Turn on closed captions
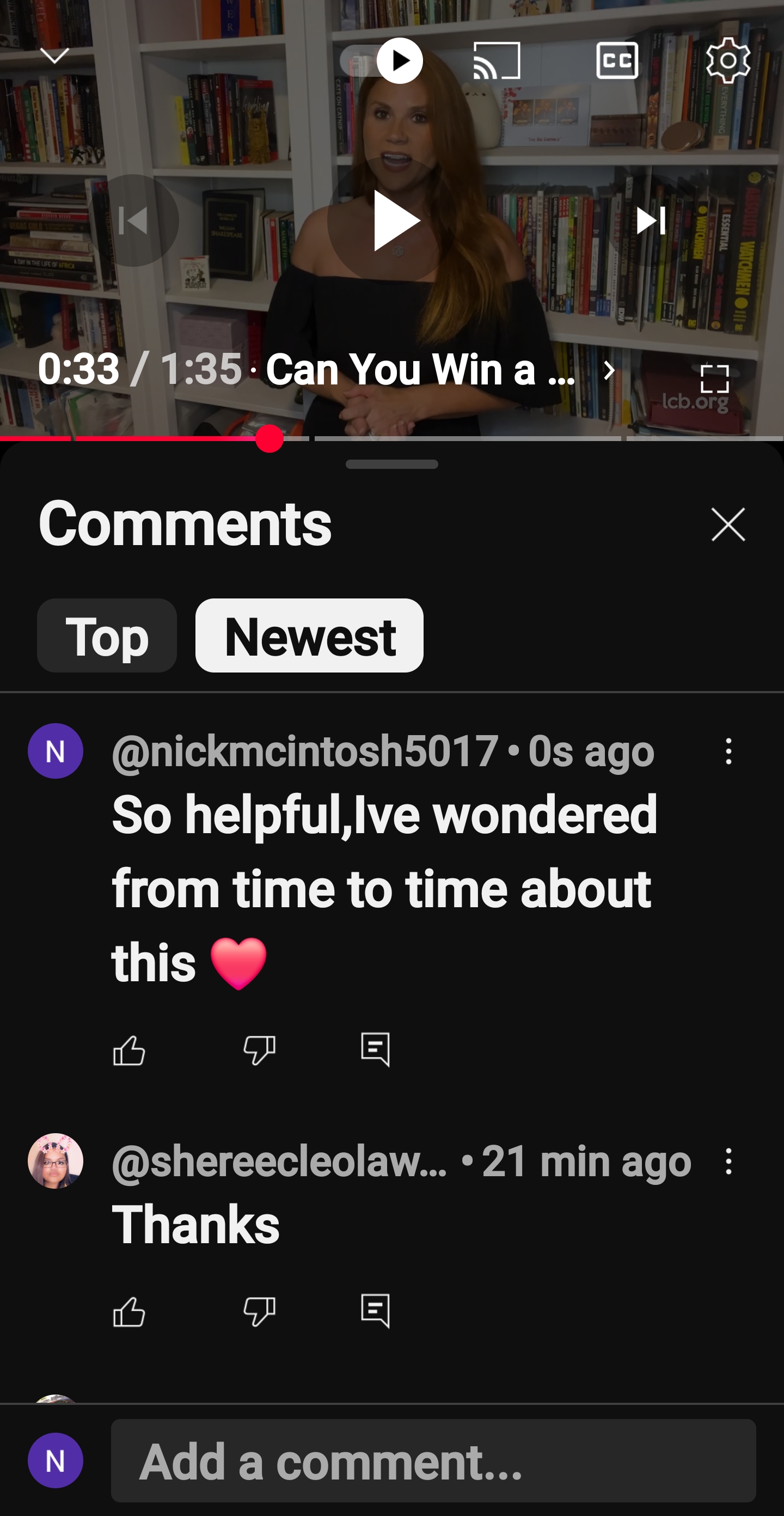Screen dimensions: 784x1516 point(617,60)
